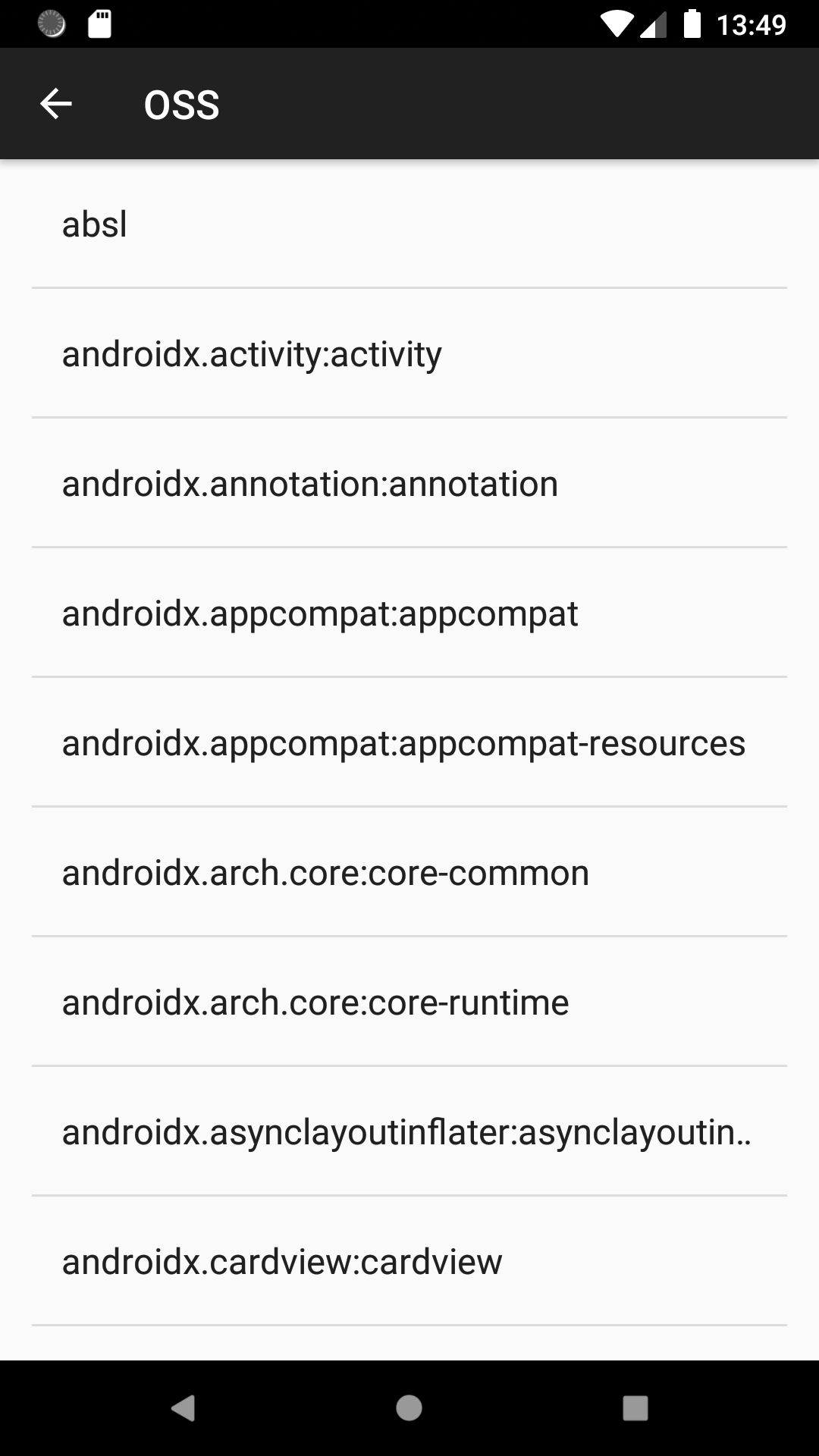The image size is (819, 1456).
Task: Tap the Wi-Fi status icon
Action: tap(616, 24)
